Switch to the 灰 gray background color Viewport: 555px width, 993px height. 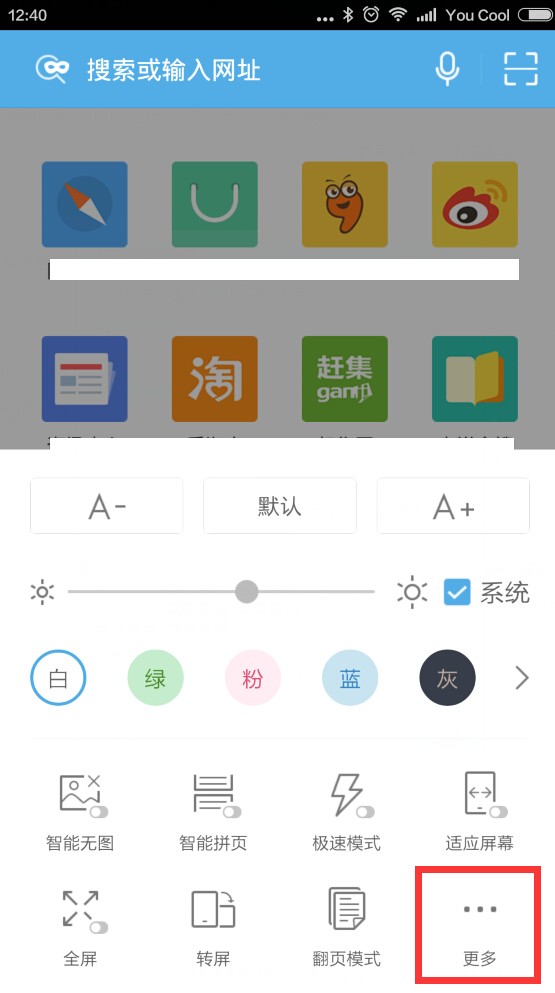coord(447,678)
